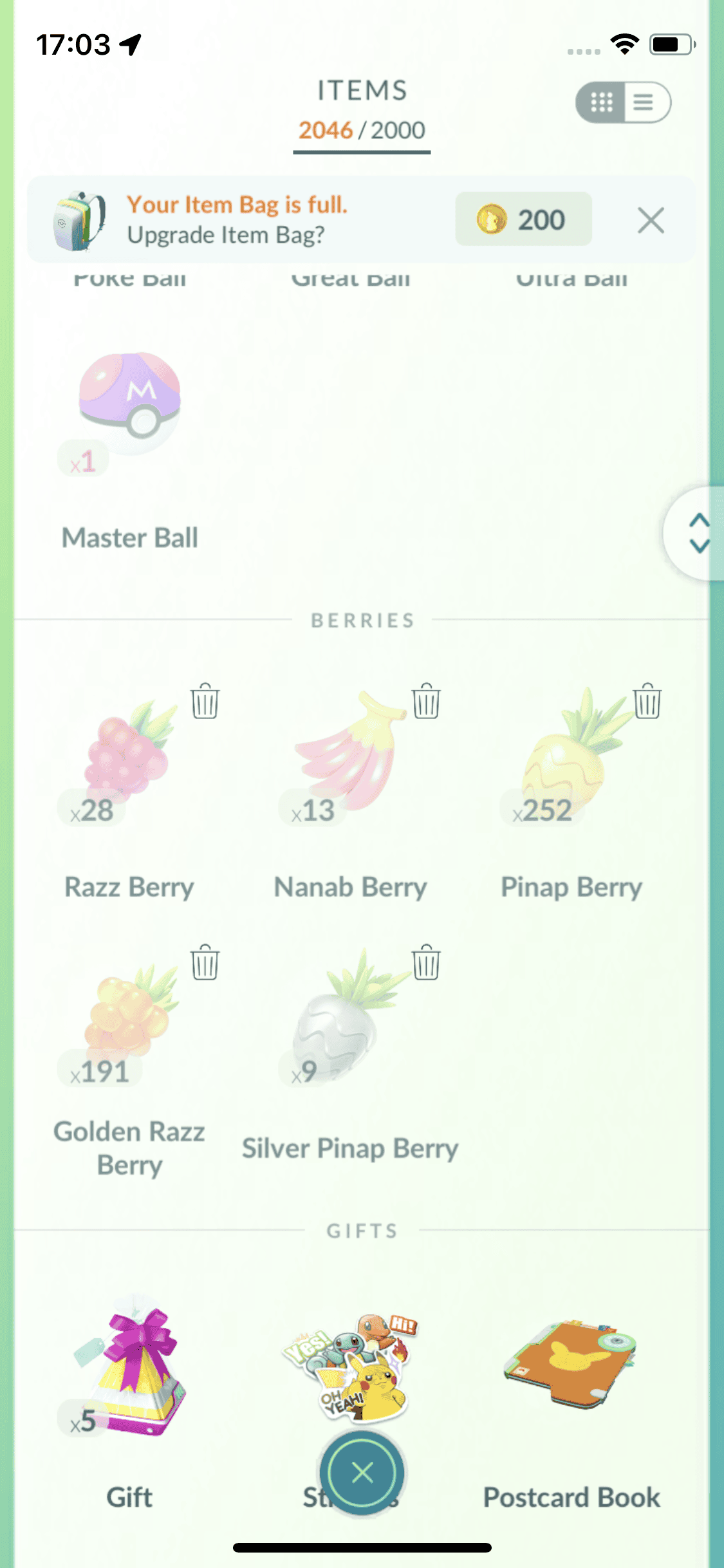The image size is (724, 1568).
Task: Select the Nanab Berry item
Action: (350, 753)
